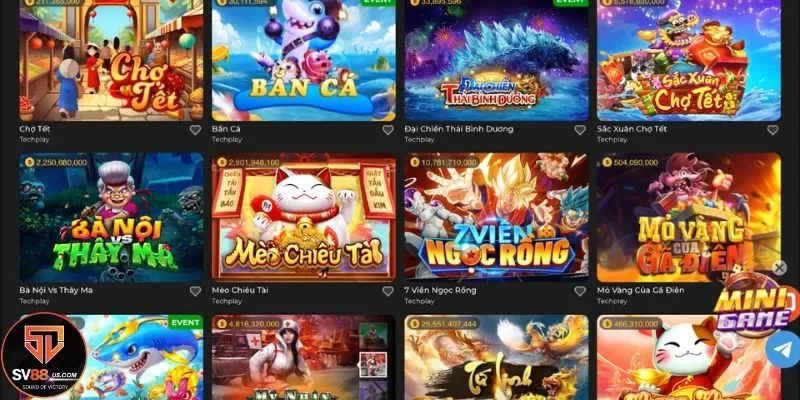Favorite the Bắn Cá game
The height and width of the screenshot is (400, 800).
click(x=388, y=130)
